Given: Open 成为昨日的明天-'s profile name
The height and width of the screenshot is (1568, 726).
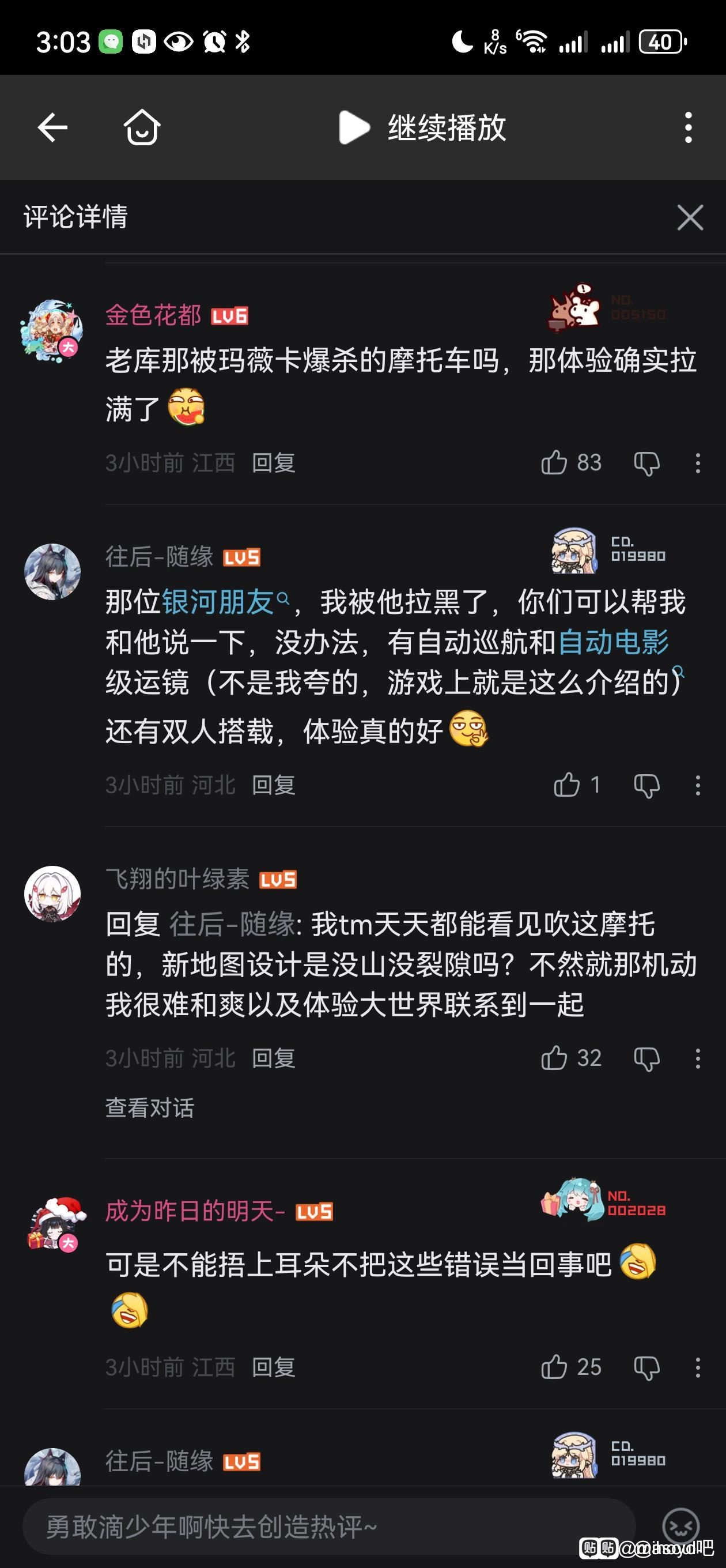Looking at the screenshot, I should [x=195, y=1211].
